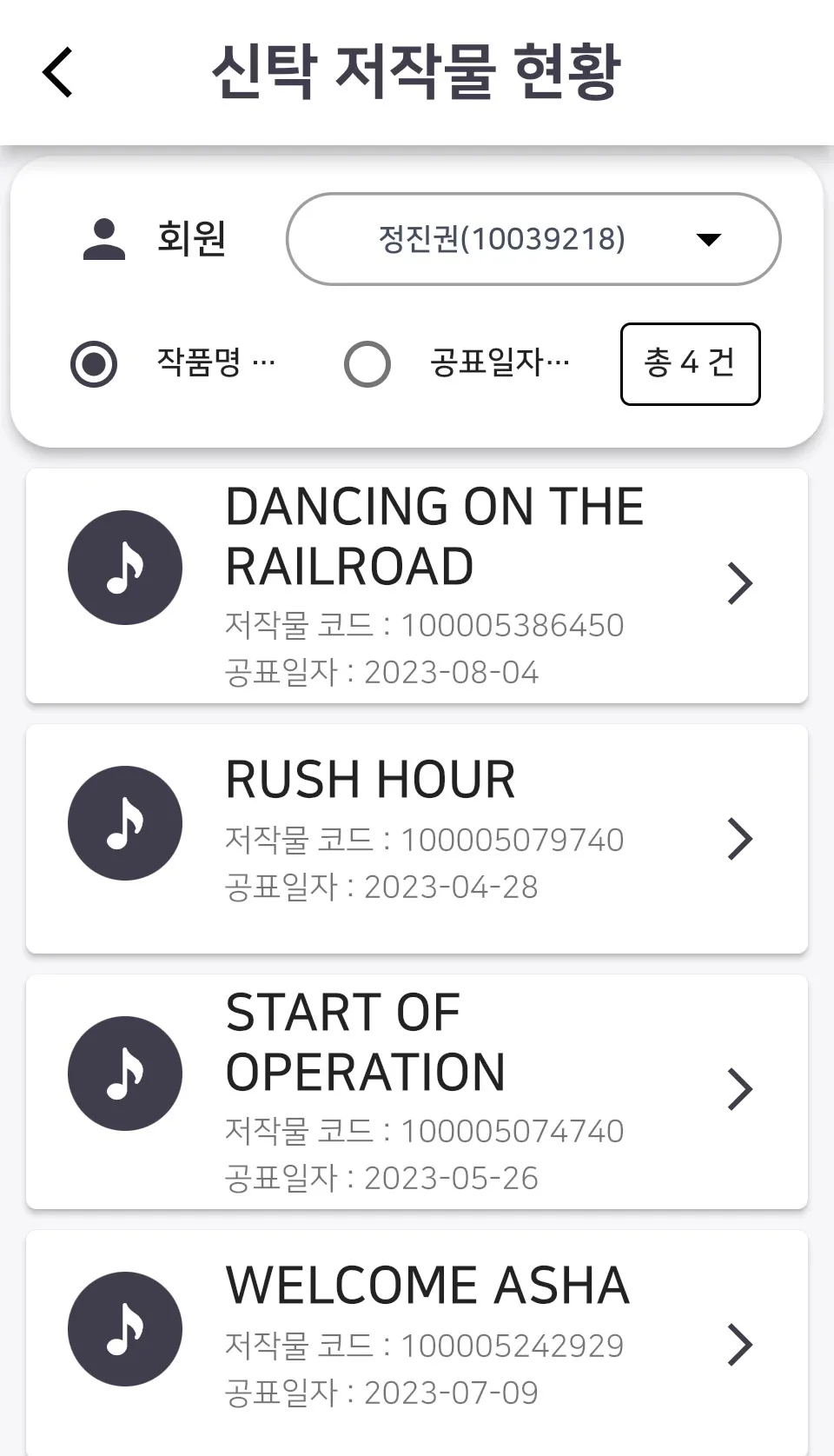
Task: Toggle sorting to 공표일자 instead of 작품명
Action: click(367, 364)
